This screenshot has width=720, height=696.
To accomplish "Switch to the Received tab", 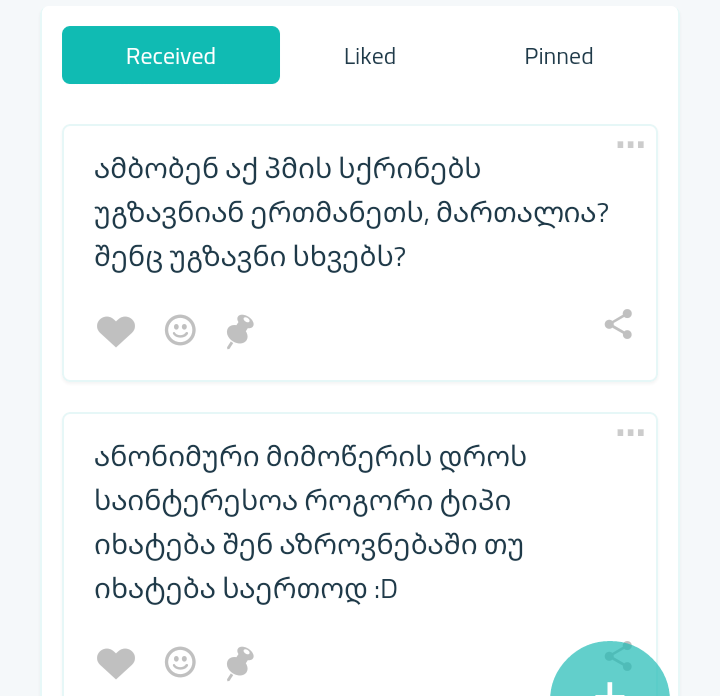I will (171, 56).
